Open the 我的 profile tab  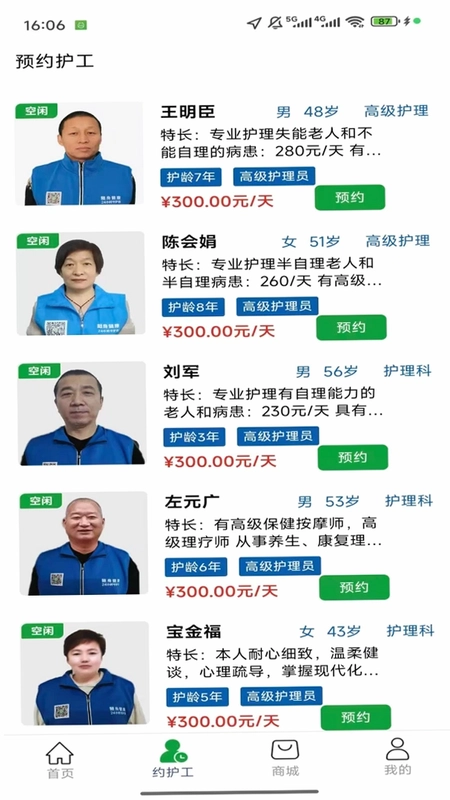[x=397, y=757]
